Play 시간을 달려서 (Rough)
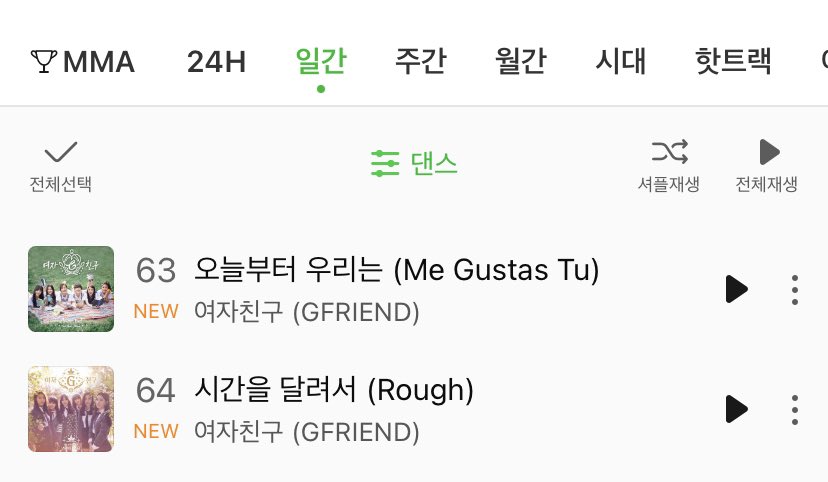This screenshot has width=828, height=482. pos(736,409)
